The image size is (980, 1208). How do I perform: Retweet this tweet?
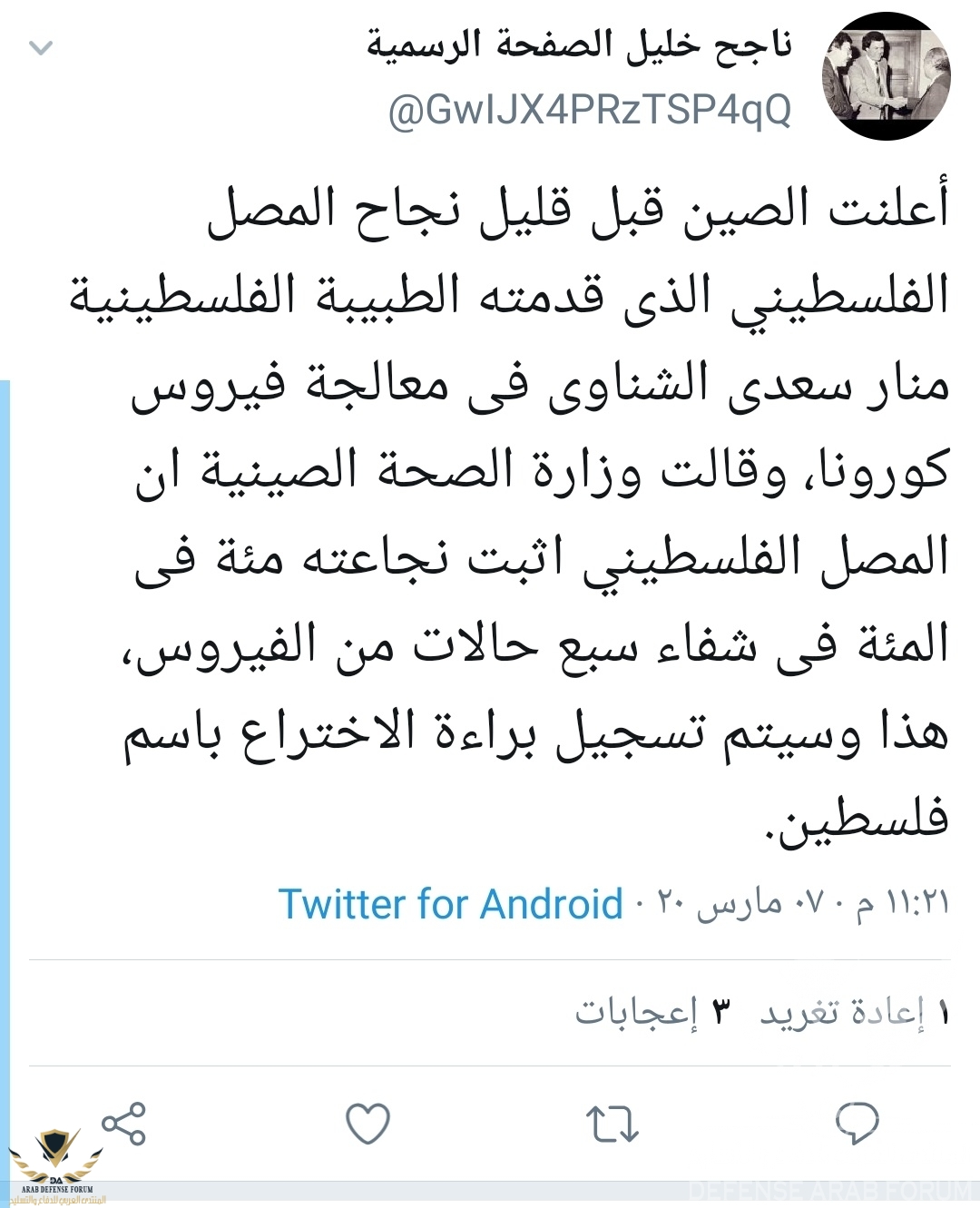612,1124
